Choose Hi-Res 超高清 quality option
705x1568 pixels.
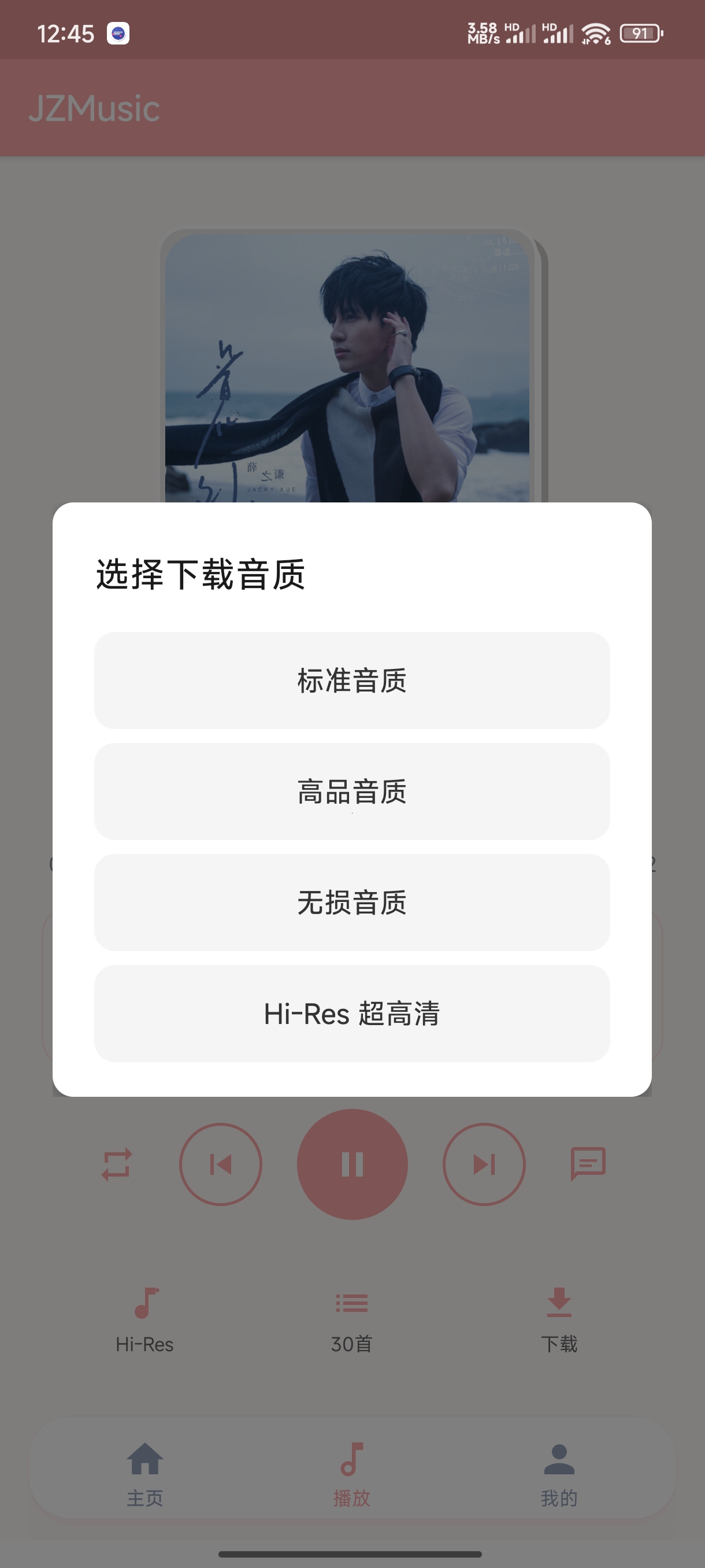(352, 1014)
